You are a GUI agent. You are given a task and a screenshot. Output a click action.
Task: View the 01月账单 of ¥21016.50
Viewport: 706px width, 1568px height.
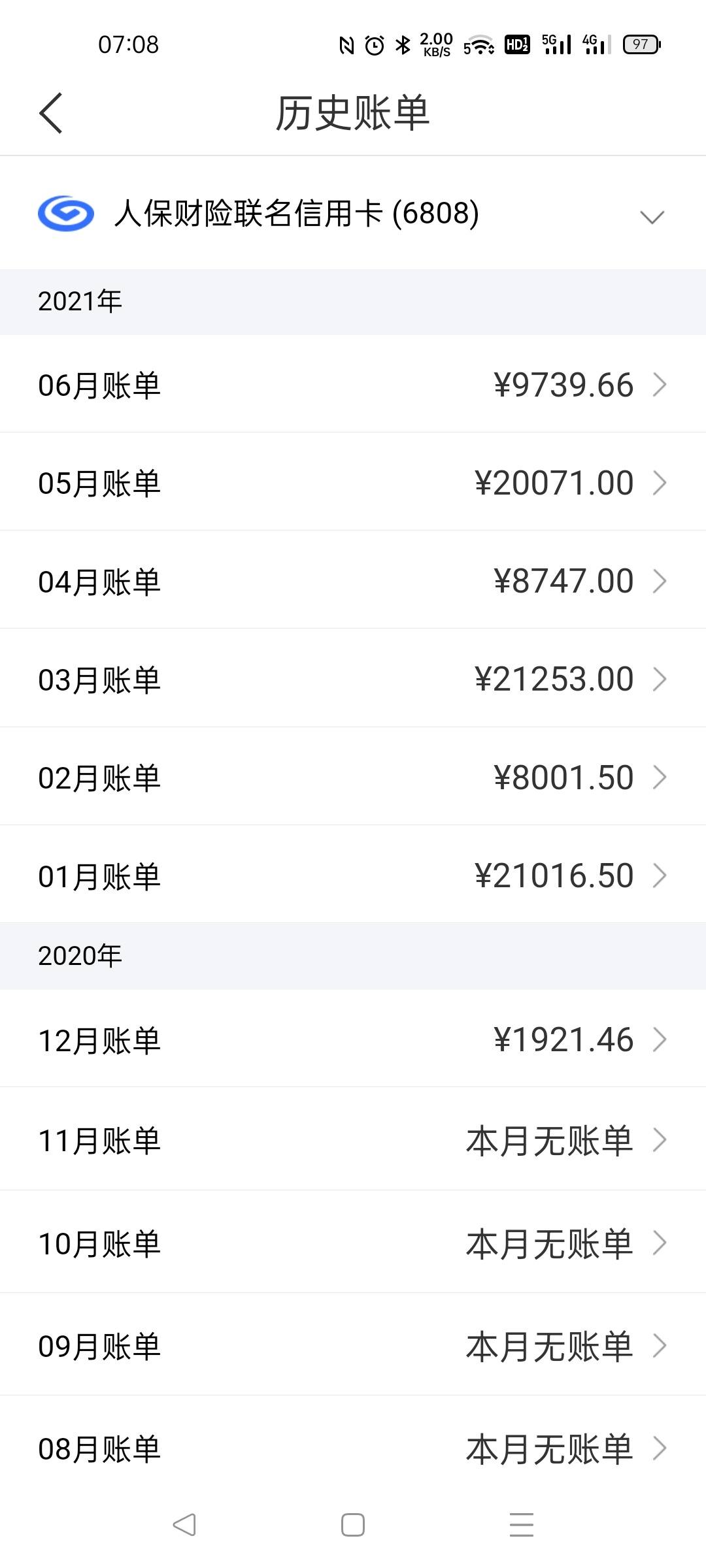353,875
